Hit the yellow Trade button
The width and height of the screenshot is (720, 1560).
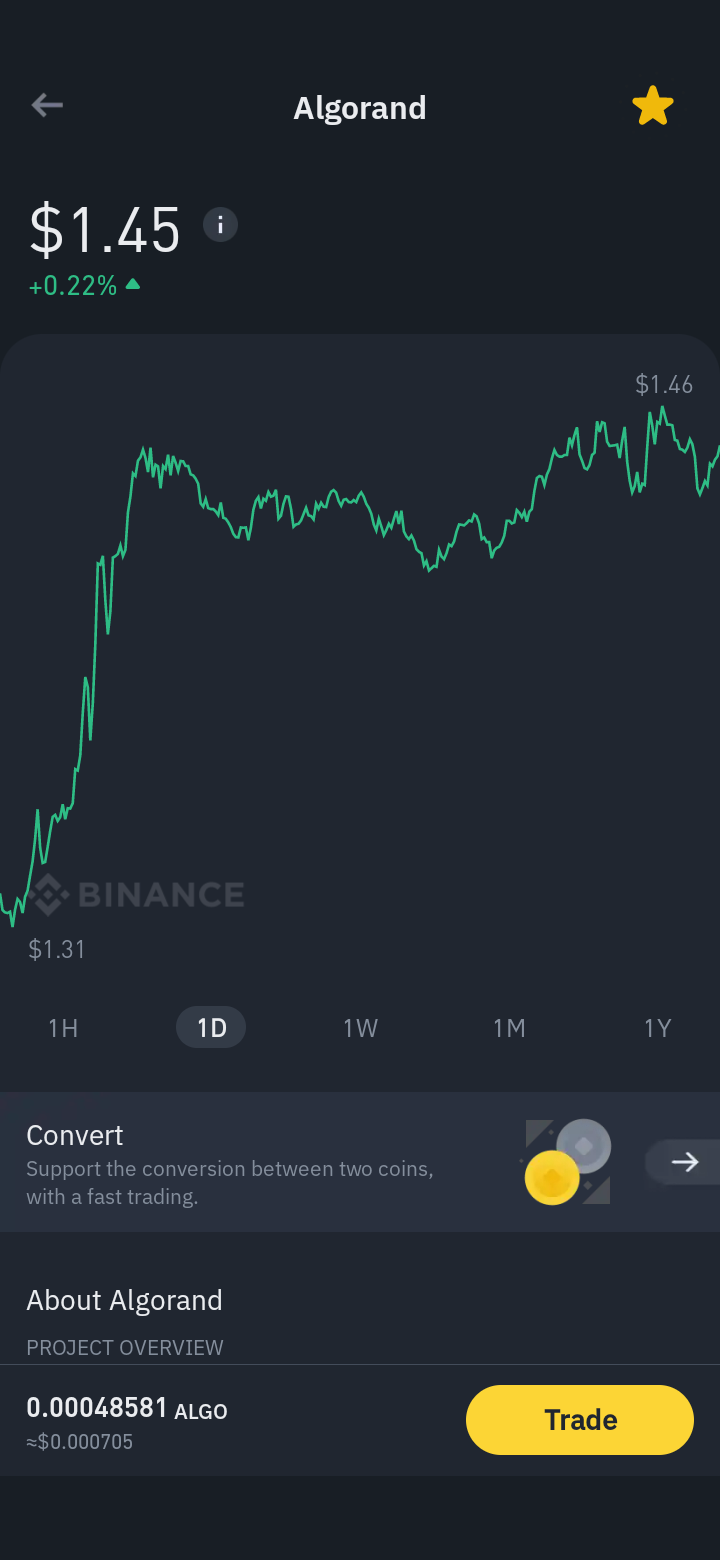click(580, 1420)
